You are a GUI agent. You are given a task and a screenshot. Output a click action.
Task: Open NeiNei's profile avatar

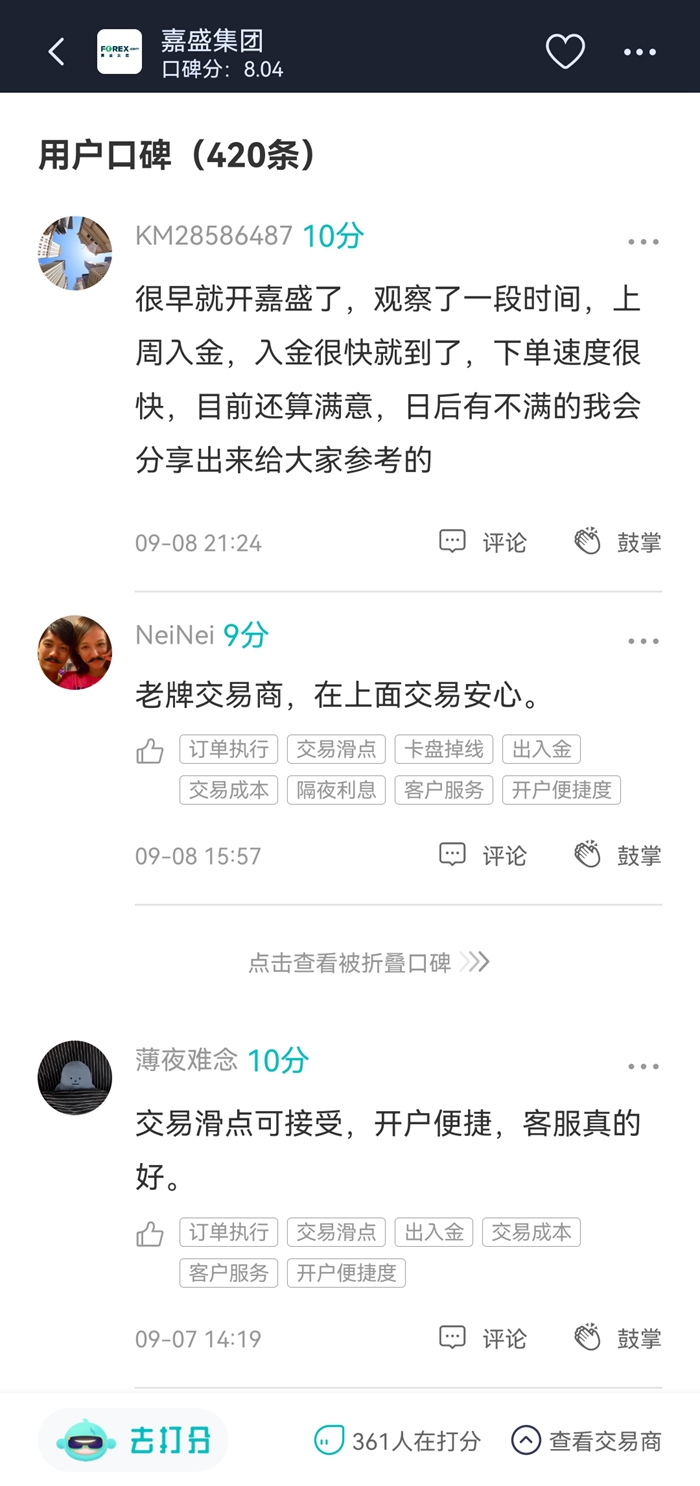[75, 652]
